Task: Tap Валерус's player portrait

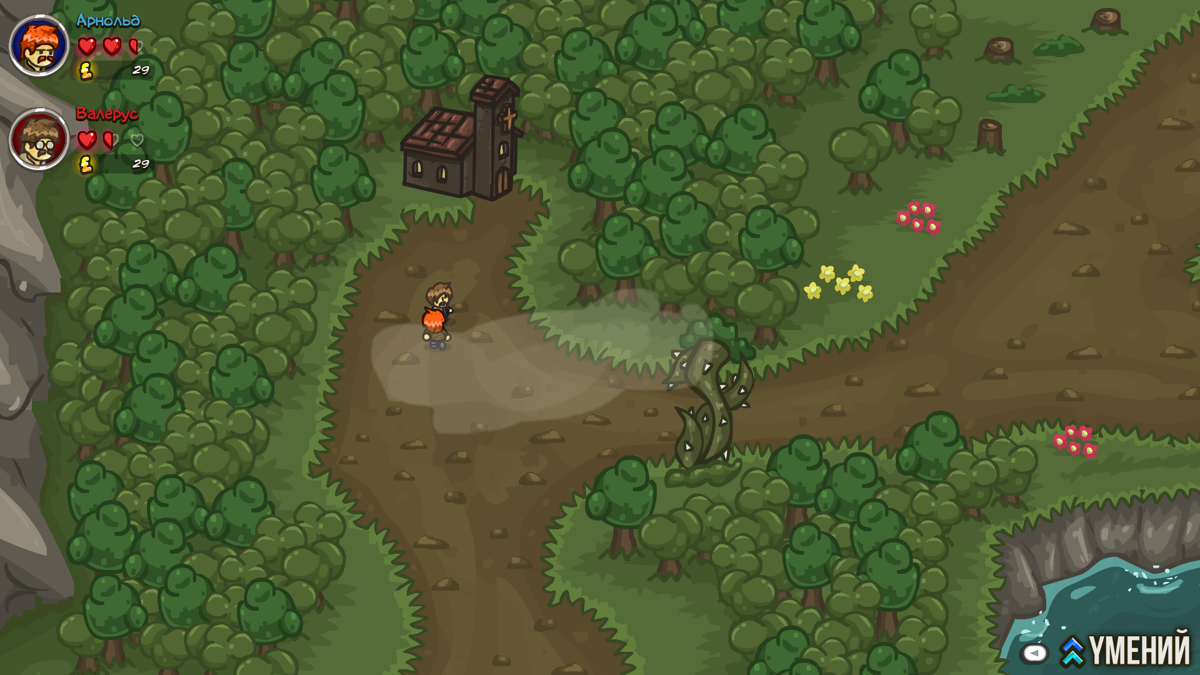Action: click(39, 139)
